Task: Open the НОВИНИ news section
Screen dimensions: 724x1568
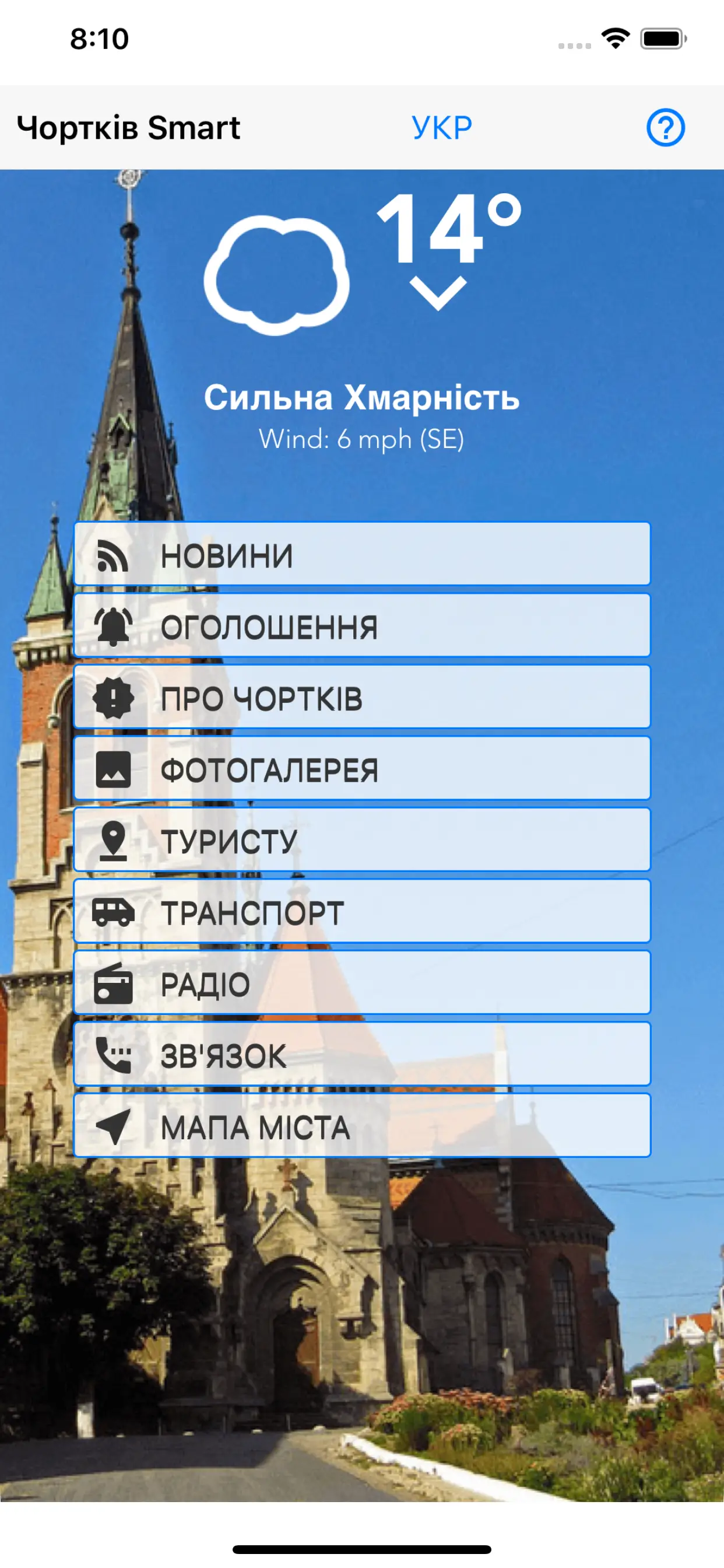Action: [x=362, y=555]
